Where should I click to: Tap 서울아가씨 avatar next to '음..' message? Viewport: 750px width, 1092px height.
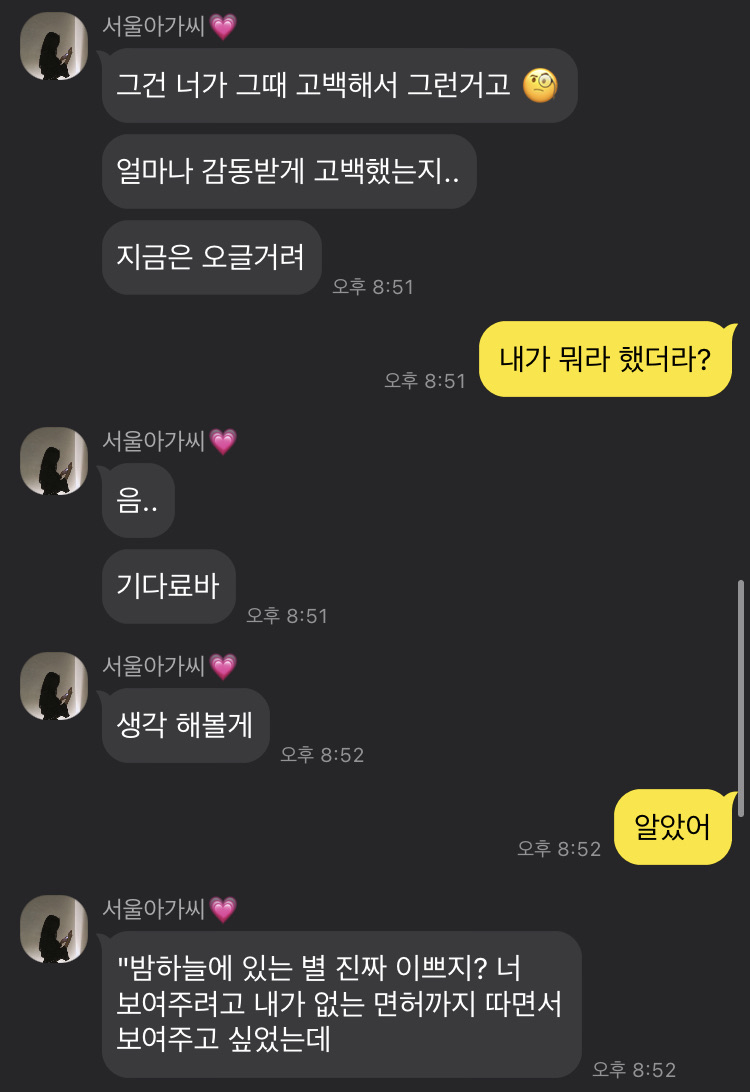pyautogui.click(x=55, y=461)
